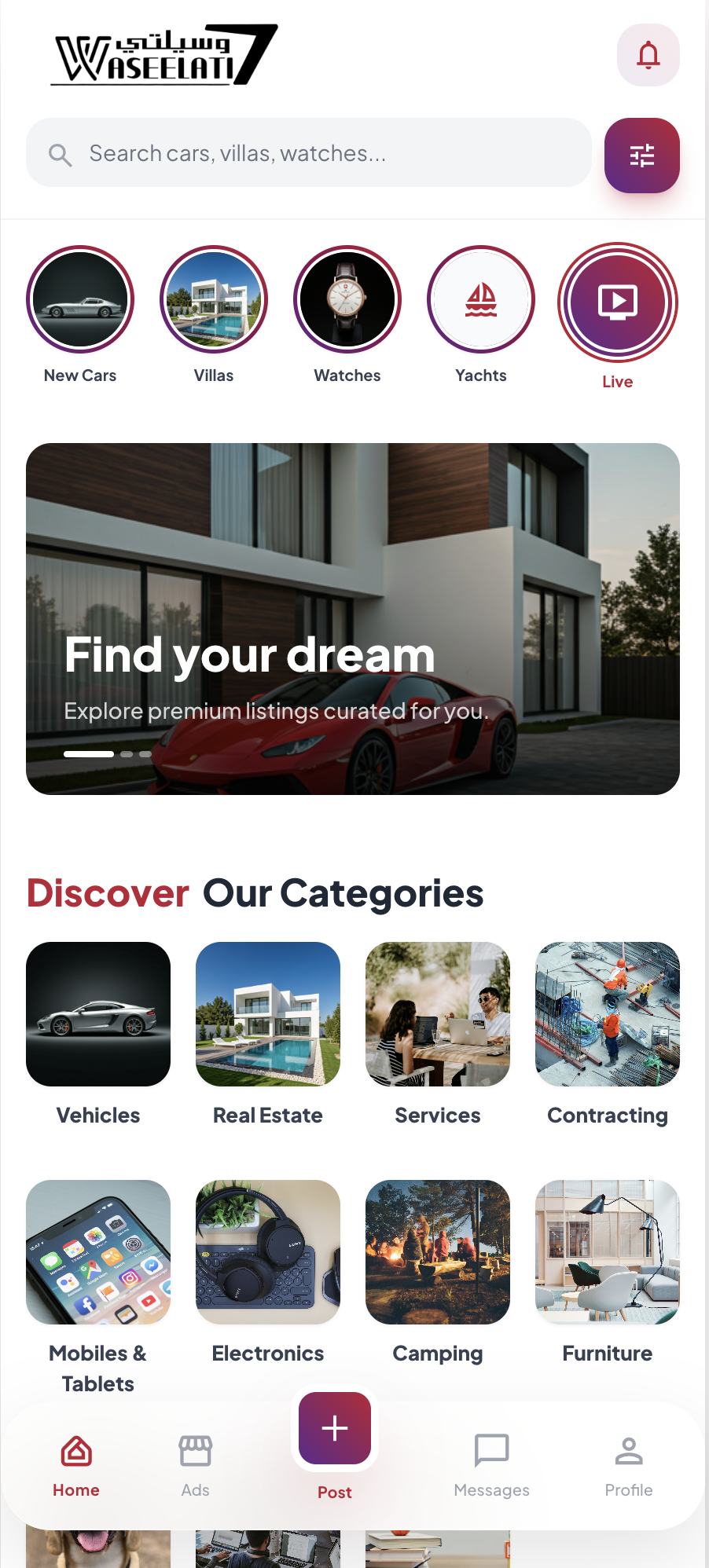
Task: View the Watches story circle
Action: click(347, 300)
